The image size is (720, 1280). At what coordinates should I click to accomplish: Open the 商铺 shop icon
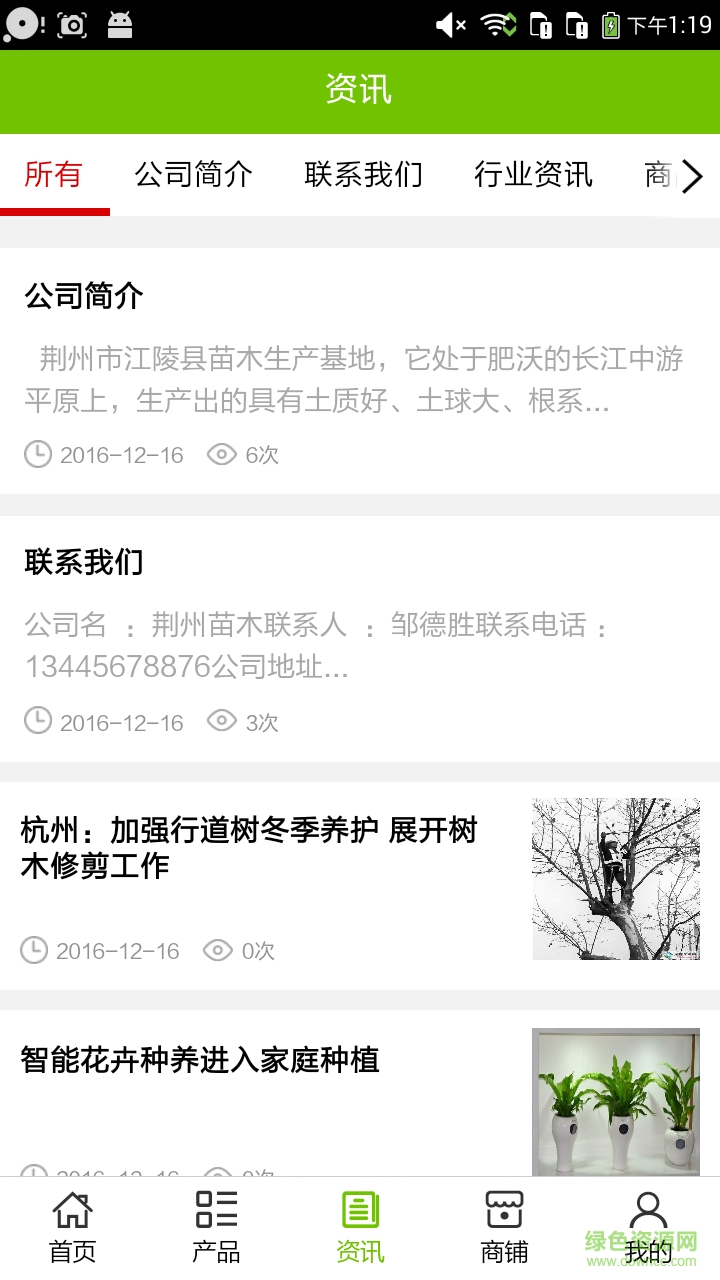click(503, 1222)
